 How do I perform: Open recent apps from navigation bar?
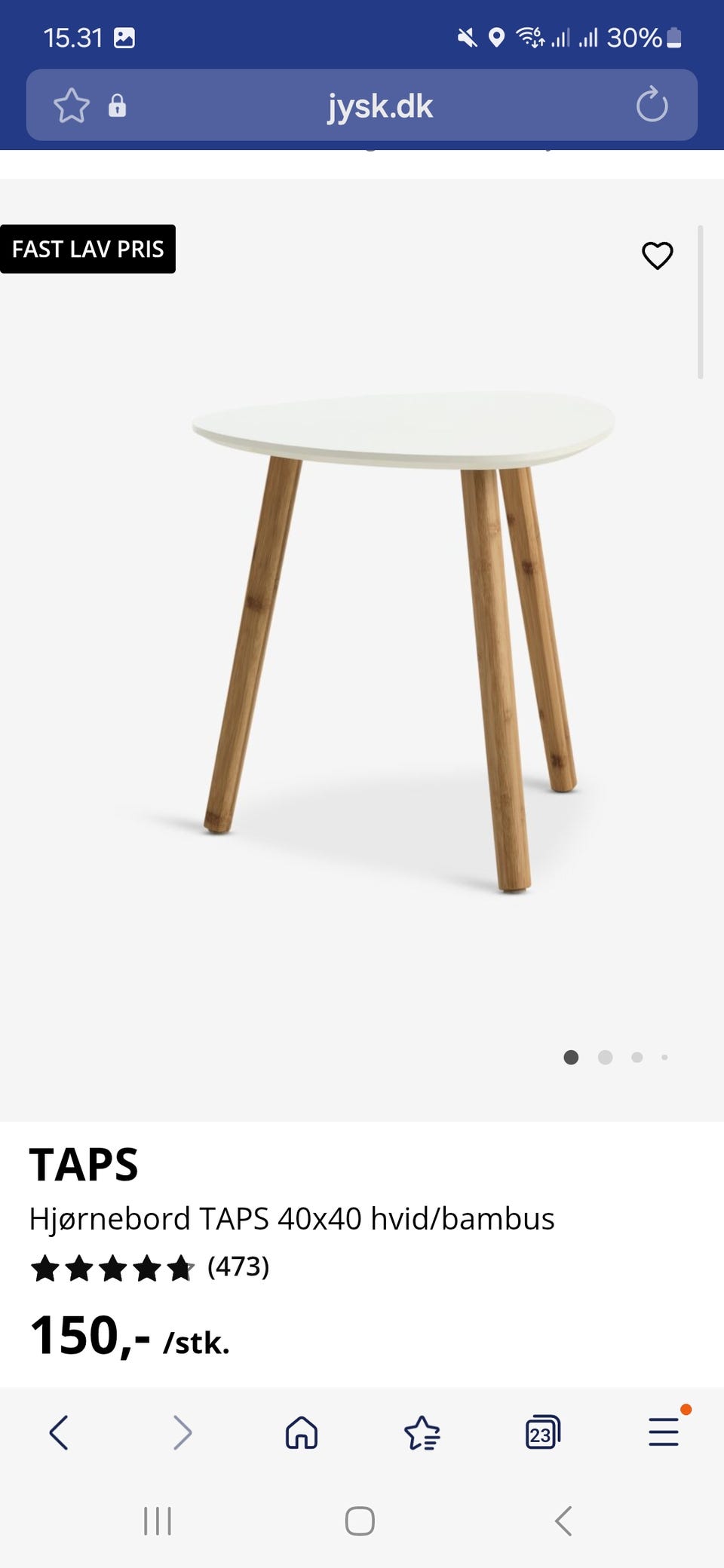coord(158,1521)
